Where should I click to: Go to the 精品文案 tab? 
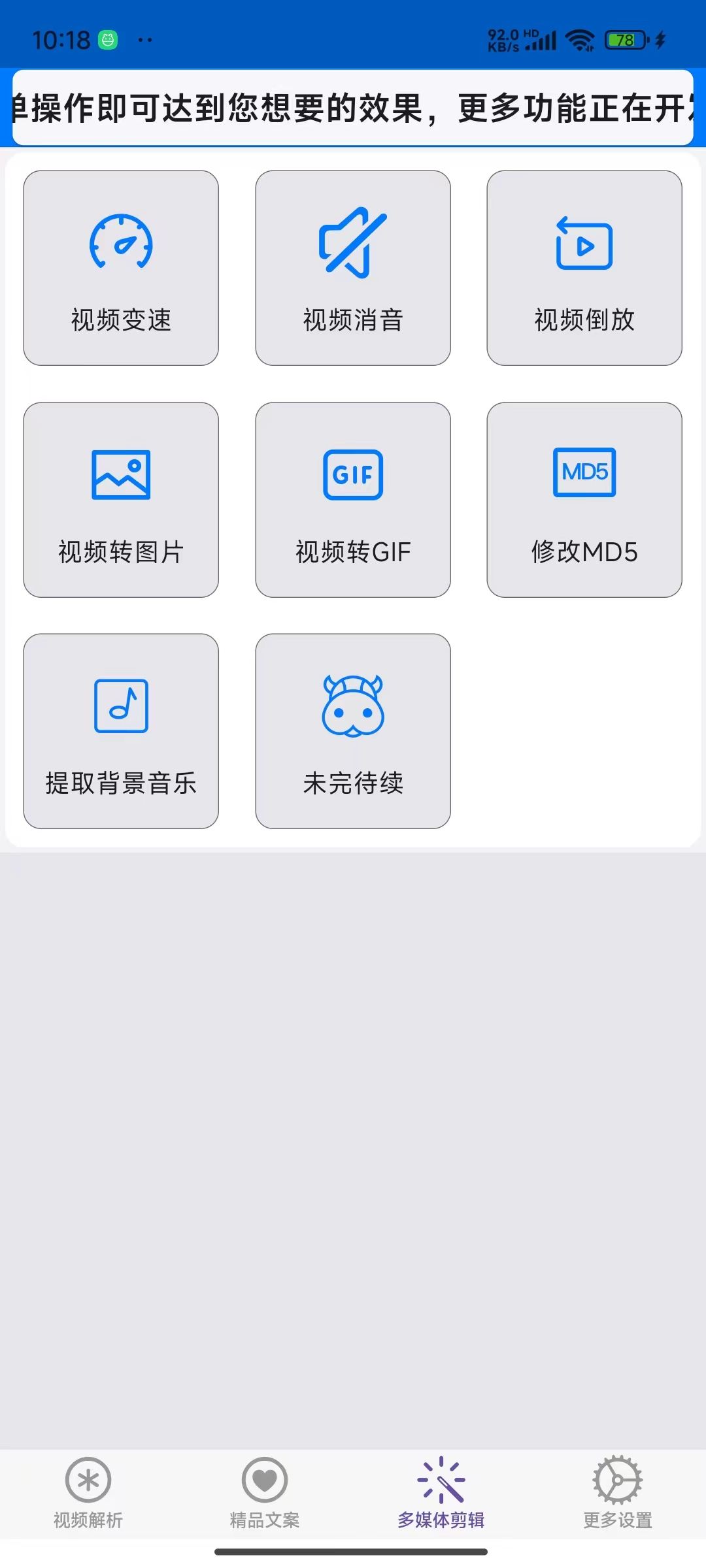[265, 1494]
